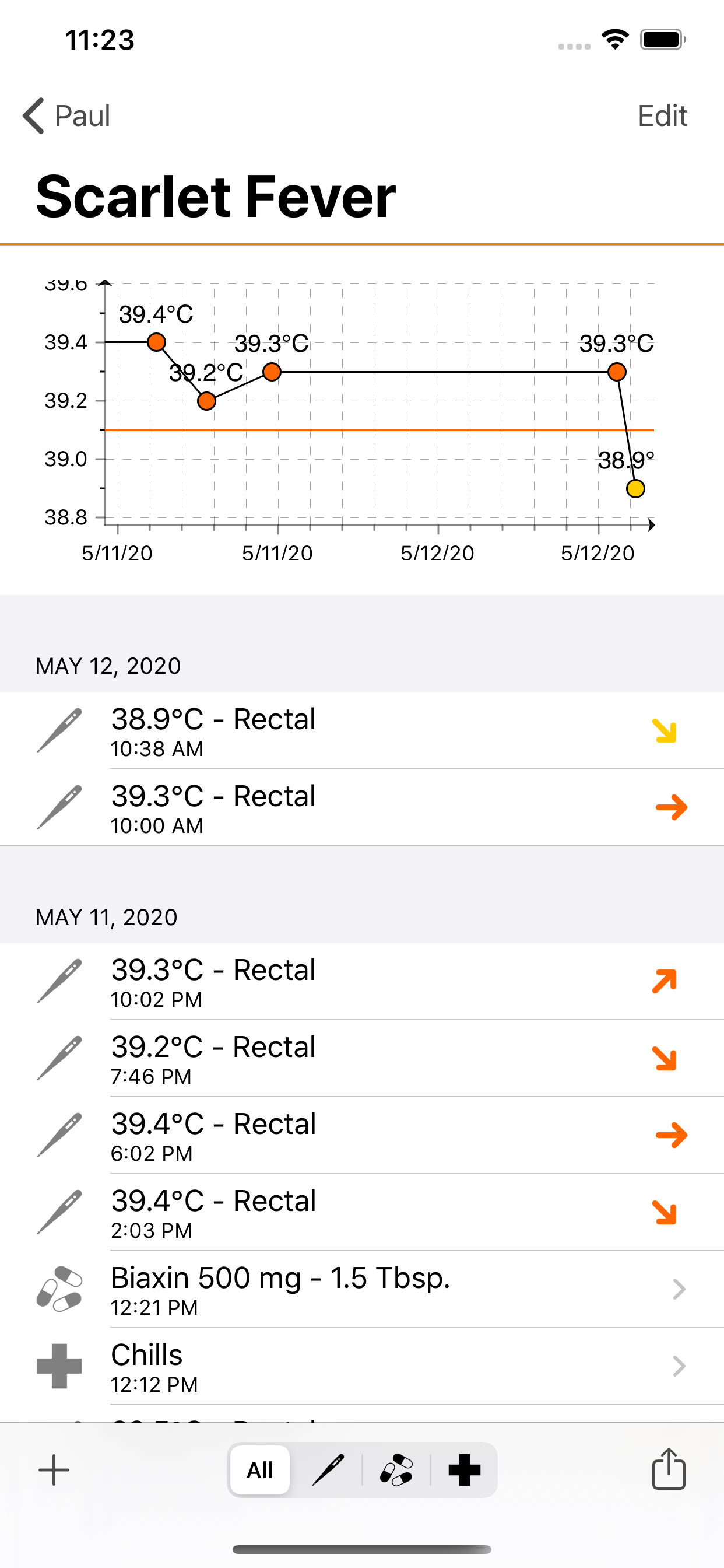Share the Scarlet Fever log
The width and height of the screenshot is (724, 1568).
pyautogui.click(x=669, y=1469)
